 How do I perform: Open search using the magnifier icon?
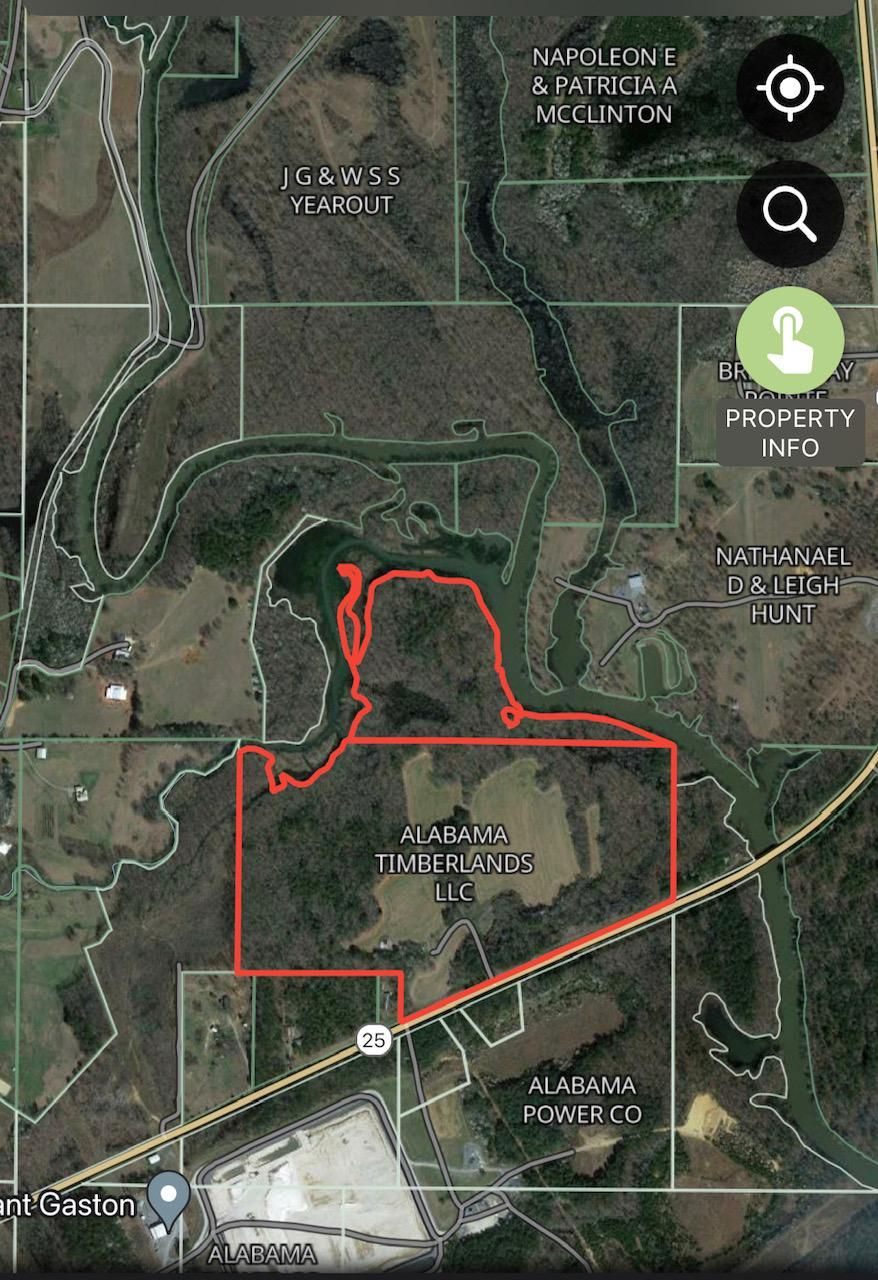(790, 211)
